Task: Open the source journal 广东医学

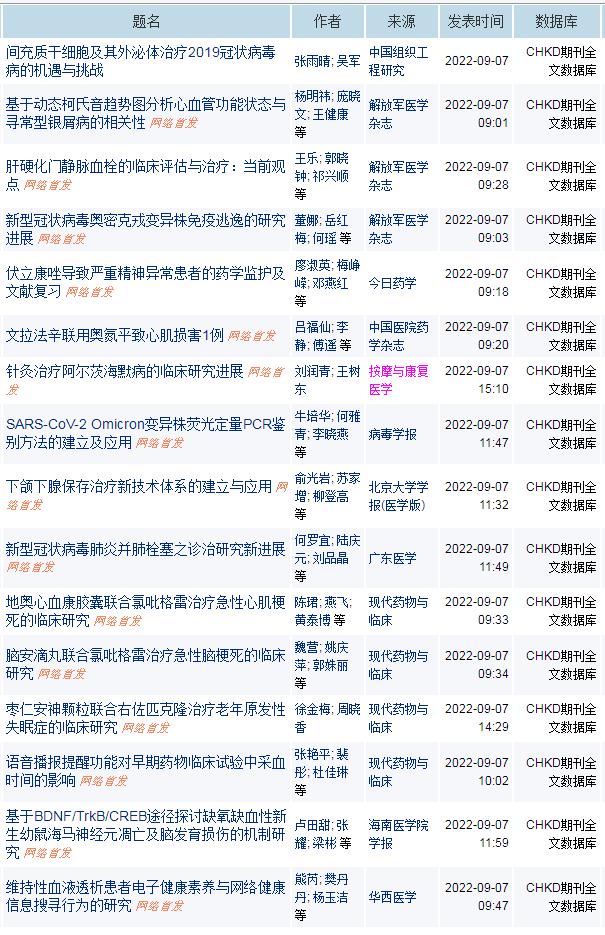Action: 392,558
